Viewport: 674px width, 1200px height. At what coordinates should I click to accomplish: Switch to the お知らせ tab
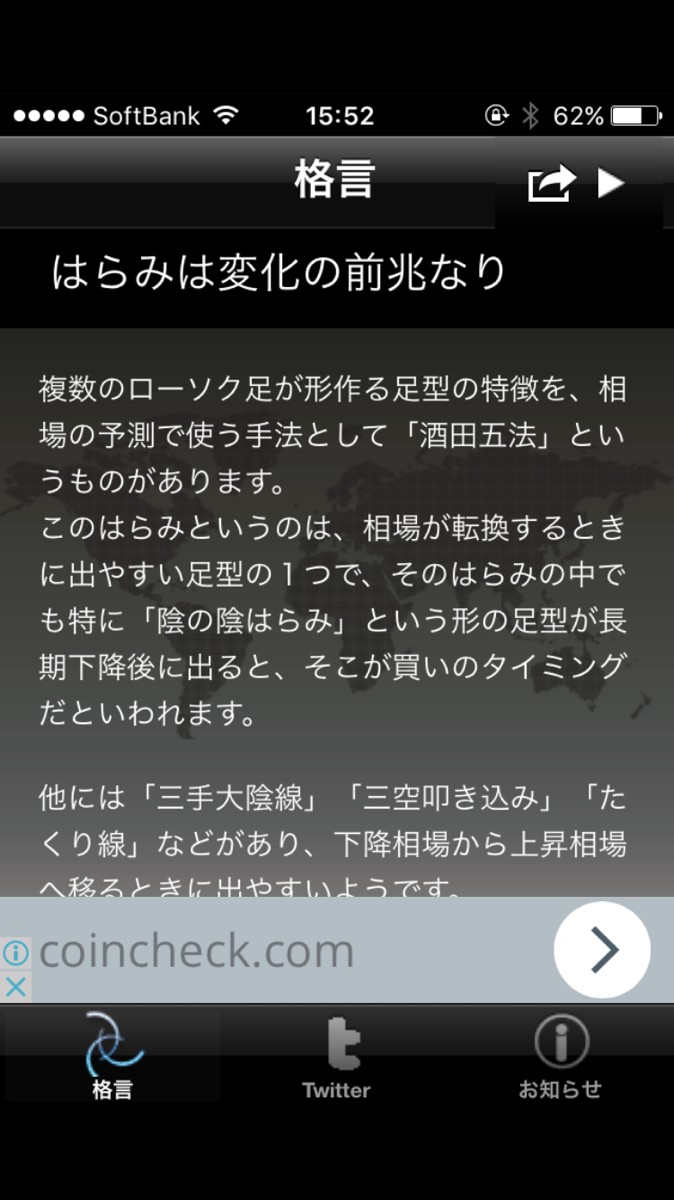tap(560, 1056)
